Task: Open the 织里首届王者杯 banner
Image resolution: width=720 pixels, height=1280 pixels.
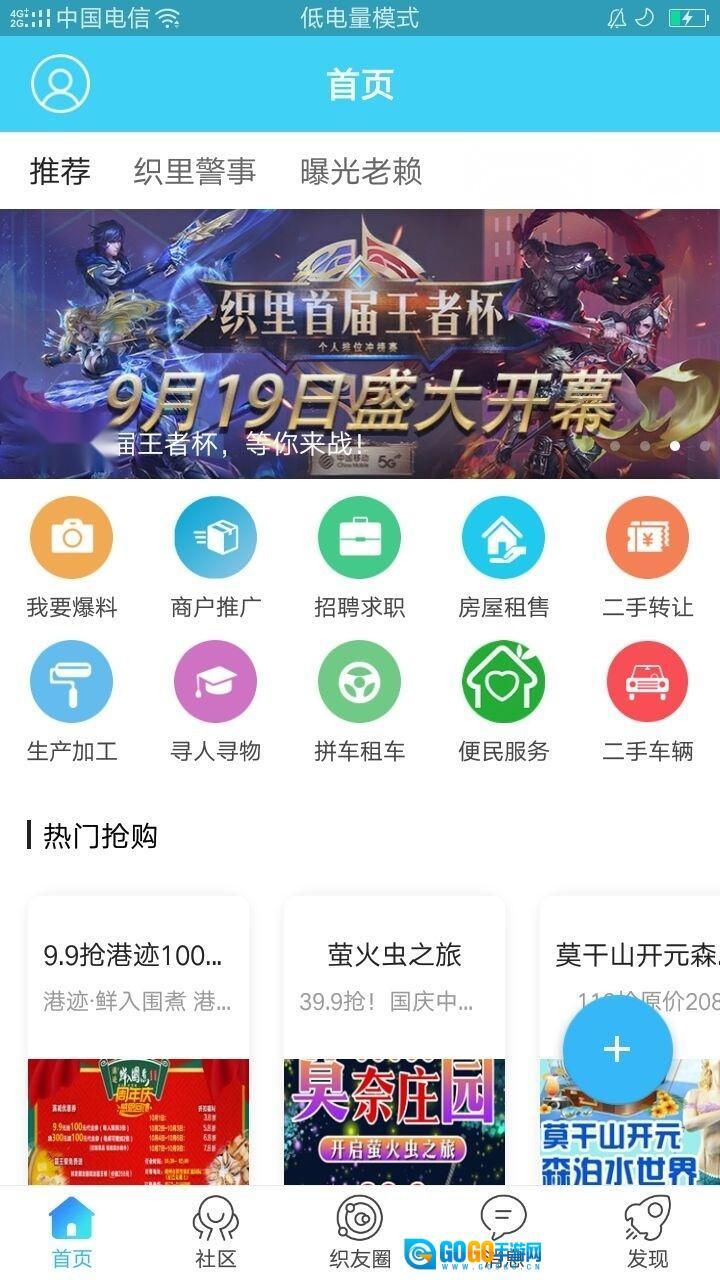Action: coord(360,343)
